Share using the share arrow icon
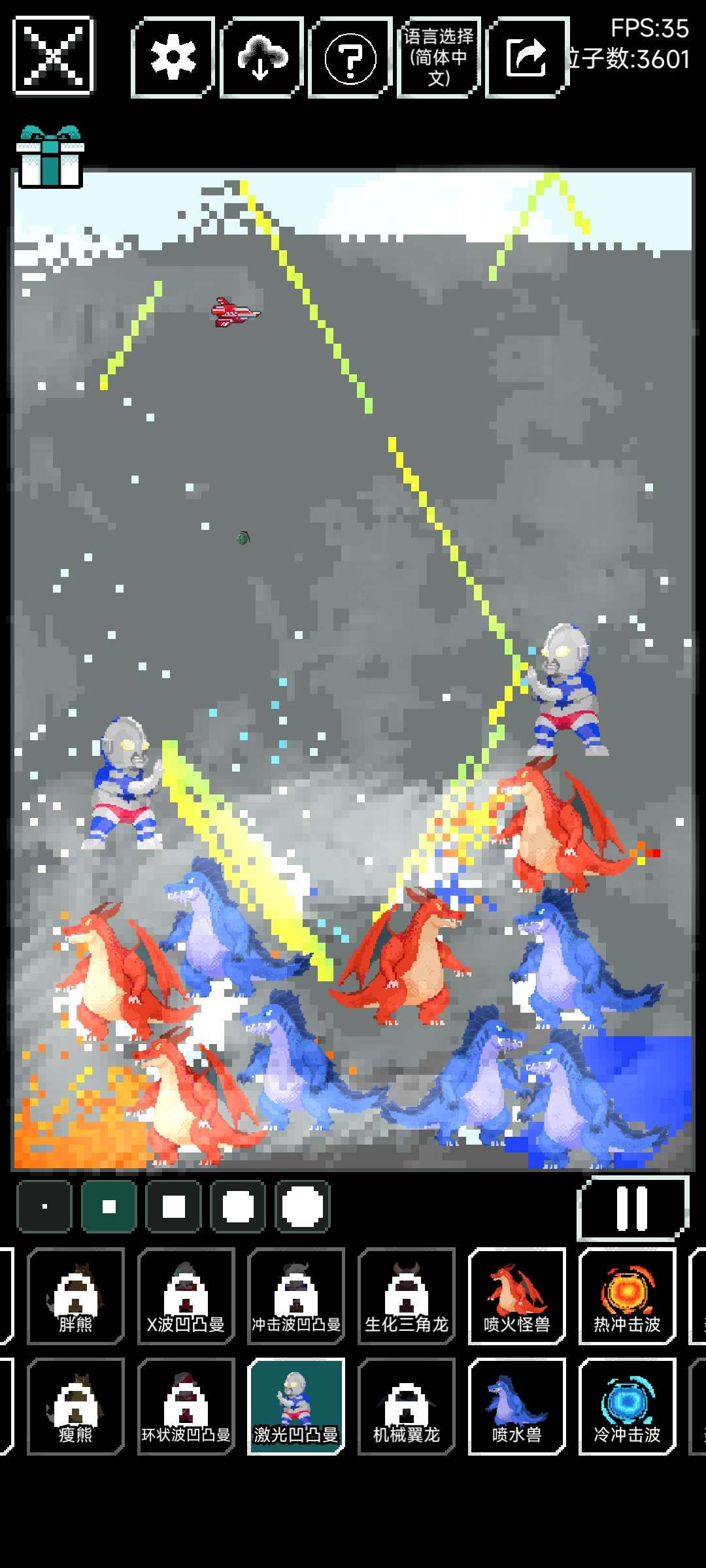Image resolution: width=706 pixels, height=1568 pixels. point(527,58)
